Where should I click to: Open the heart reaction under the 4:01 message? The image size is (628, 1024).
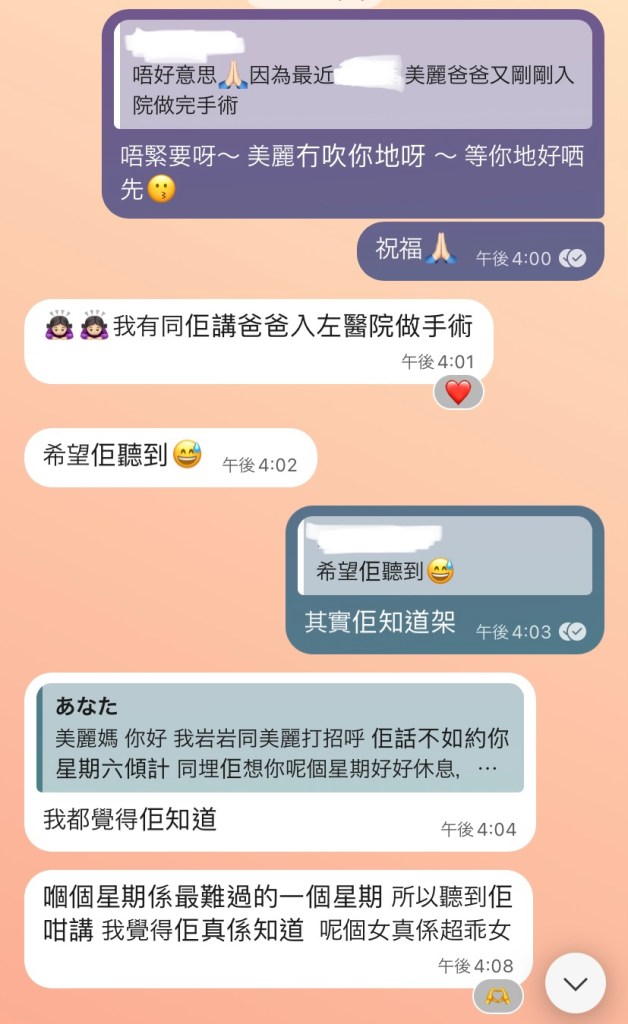(x=457, y=393)
